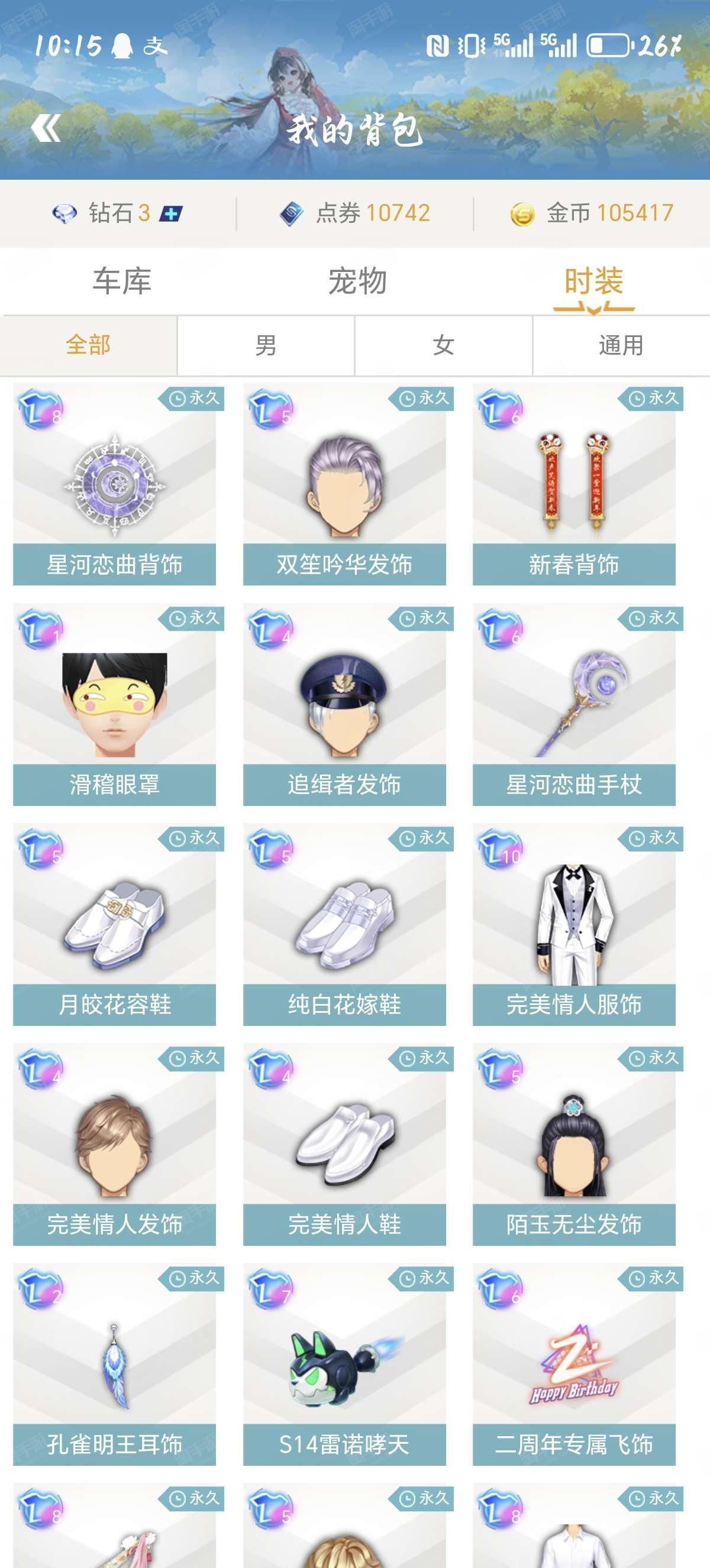Select the 追缉者发饰 item

344,705
